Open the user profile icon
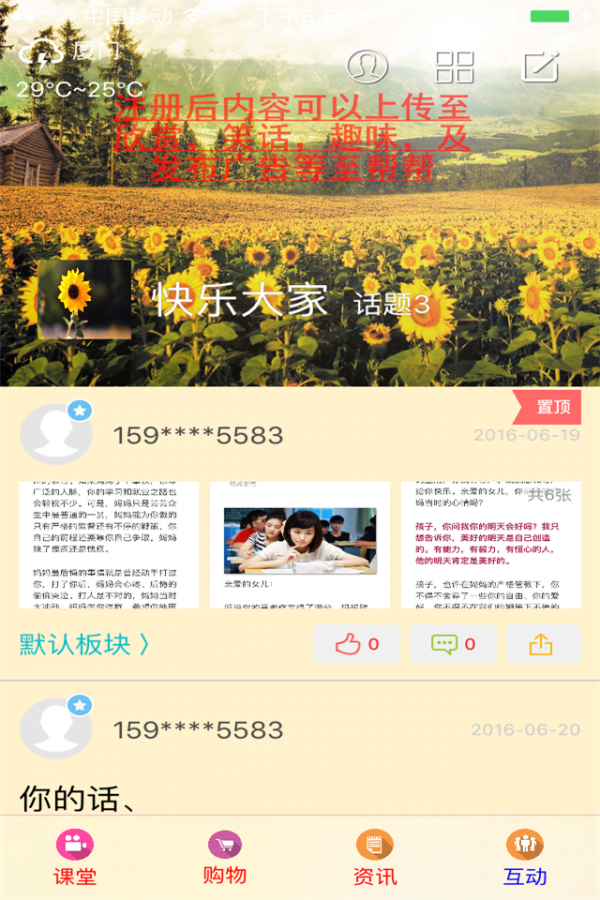This screenshot has height=900, width=600. (x=367, y=66)
